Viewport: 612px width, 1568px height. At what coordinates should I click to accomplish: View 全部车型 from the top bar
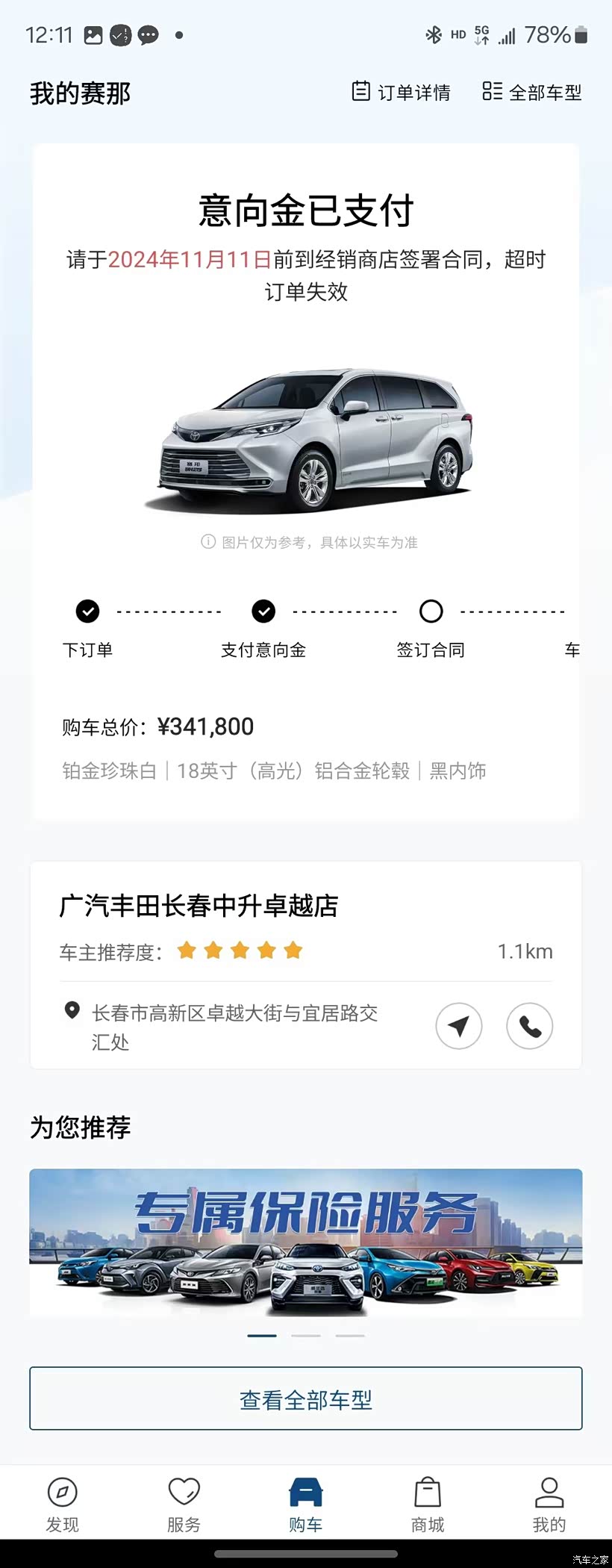(x=531, y=92)
